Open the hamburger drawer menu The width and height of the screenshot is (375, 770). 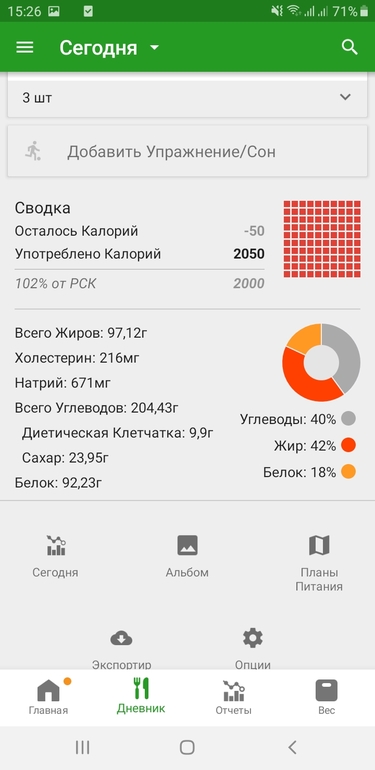pyautogui.click(x=25, y=48)
